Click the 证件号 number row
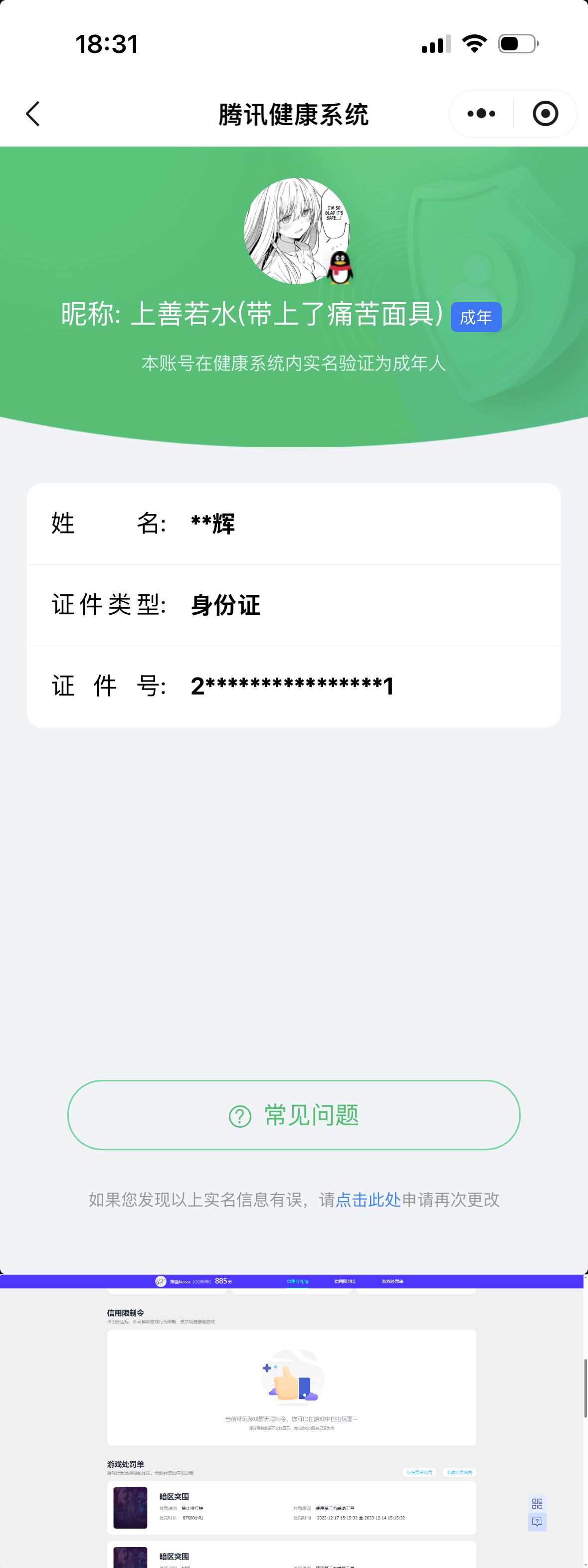The height and width of the screenshot is (1568, 588). coord(293,686)
